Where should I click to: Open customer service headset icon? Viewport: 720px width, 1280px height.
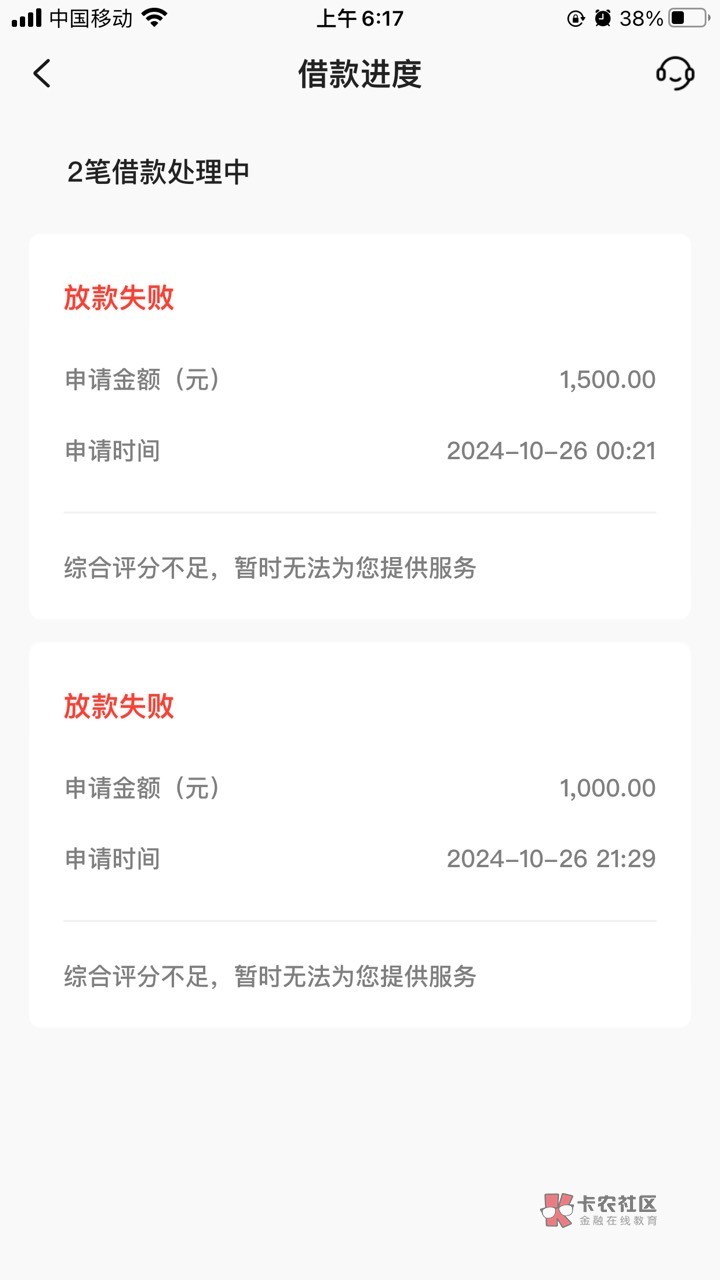pos(675,74)
